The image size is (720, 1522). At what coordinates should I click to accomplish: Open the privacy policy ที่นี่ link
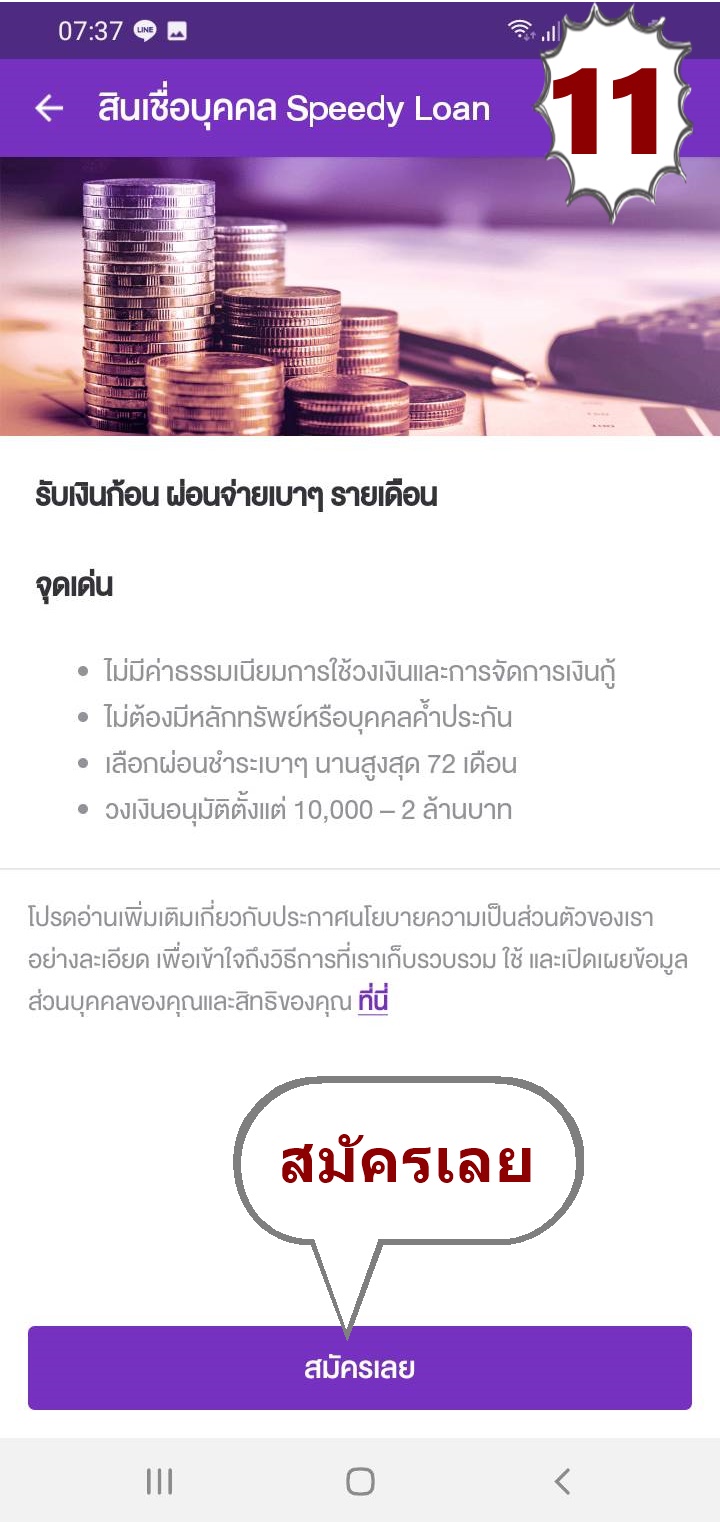[373, 1001]
